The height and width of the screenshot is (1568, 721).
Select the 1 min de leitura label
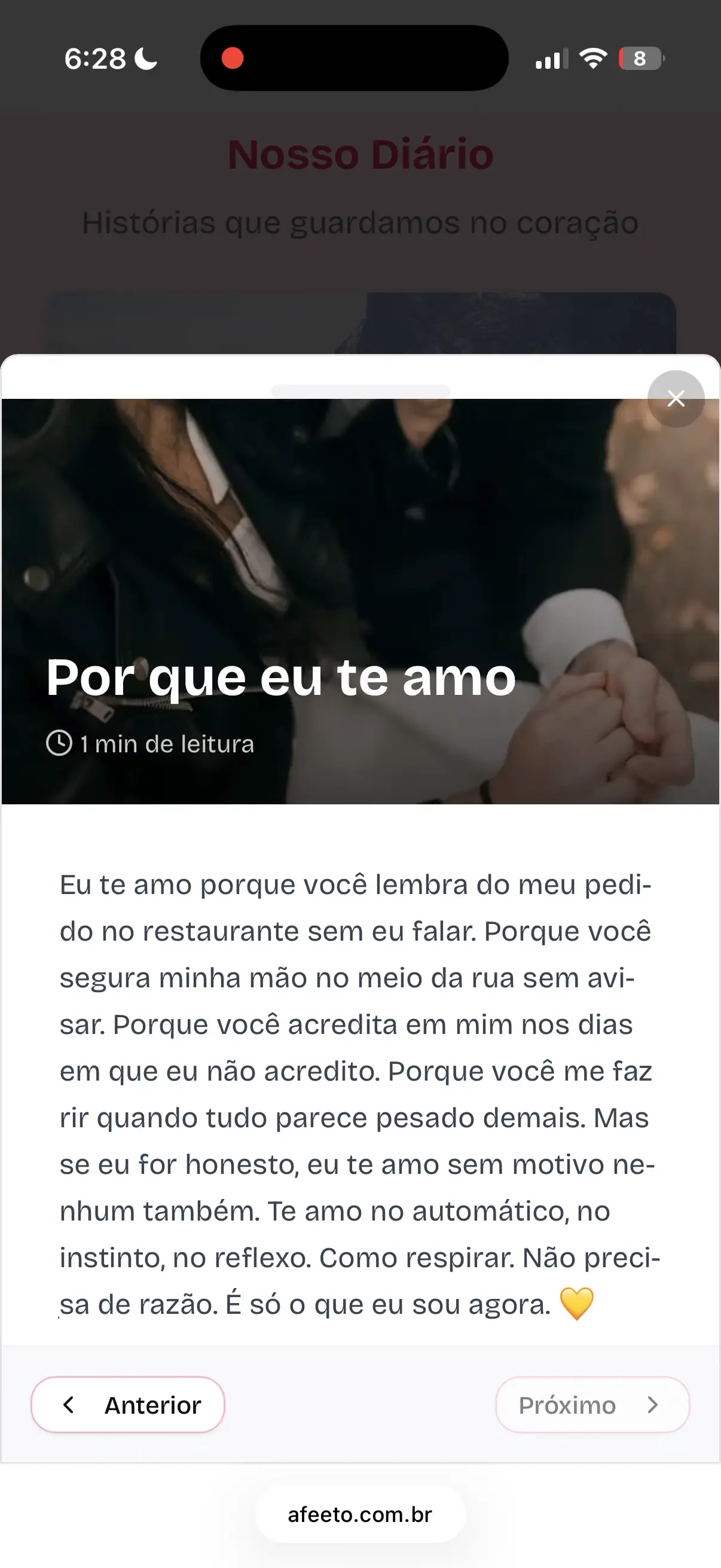coord(167,743)
